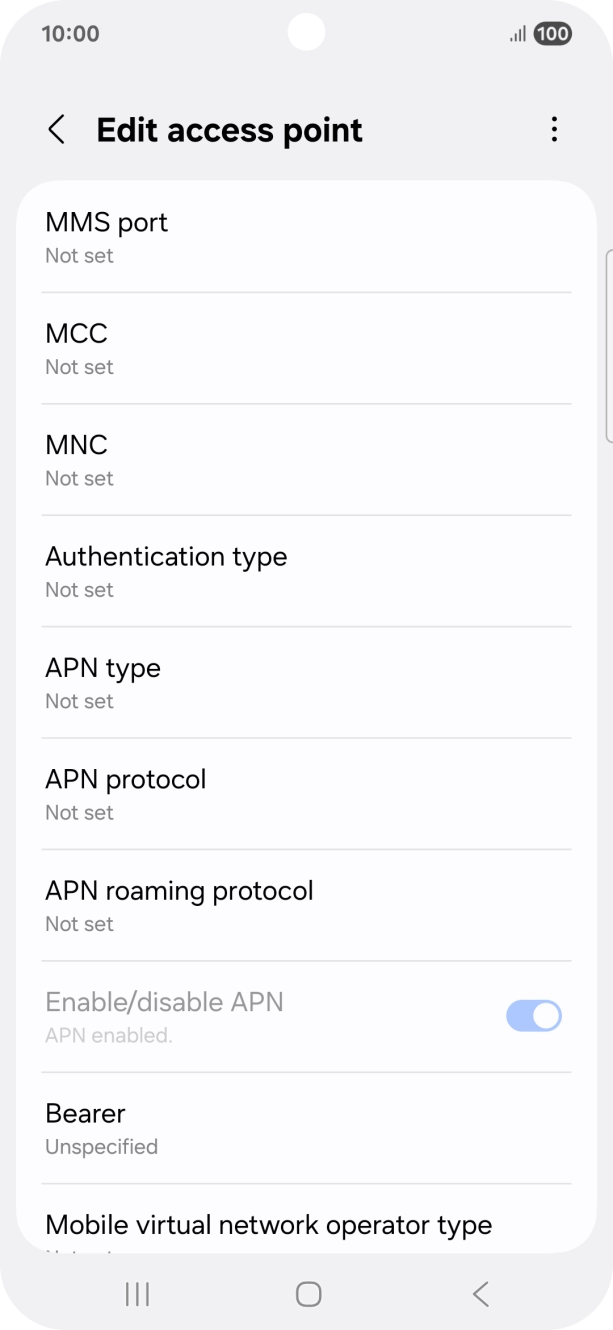
Task: Tap the system home button
Action: click(308, 1294)
